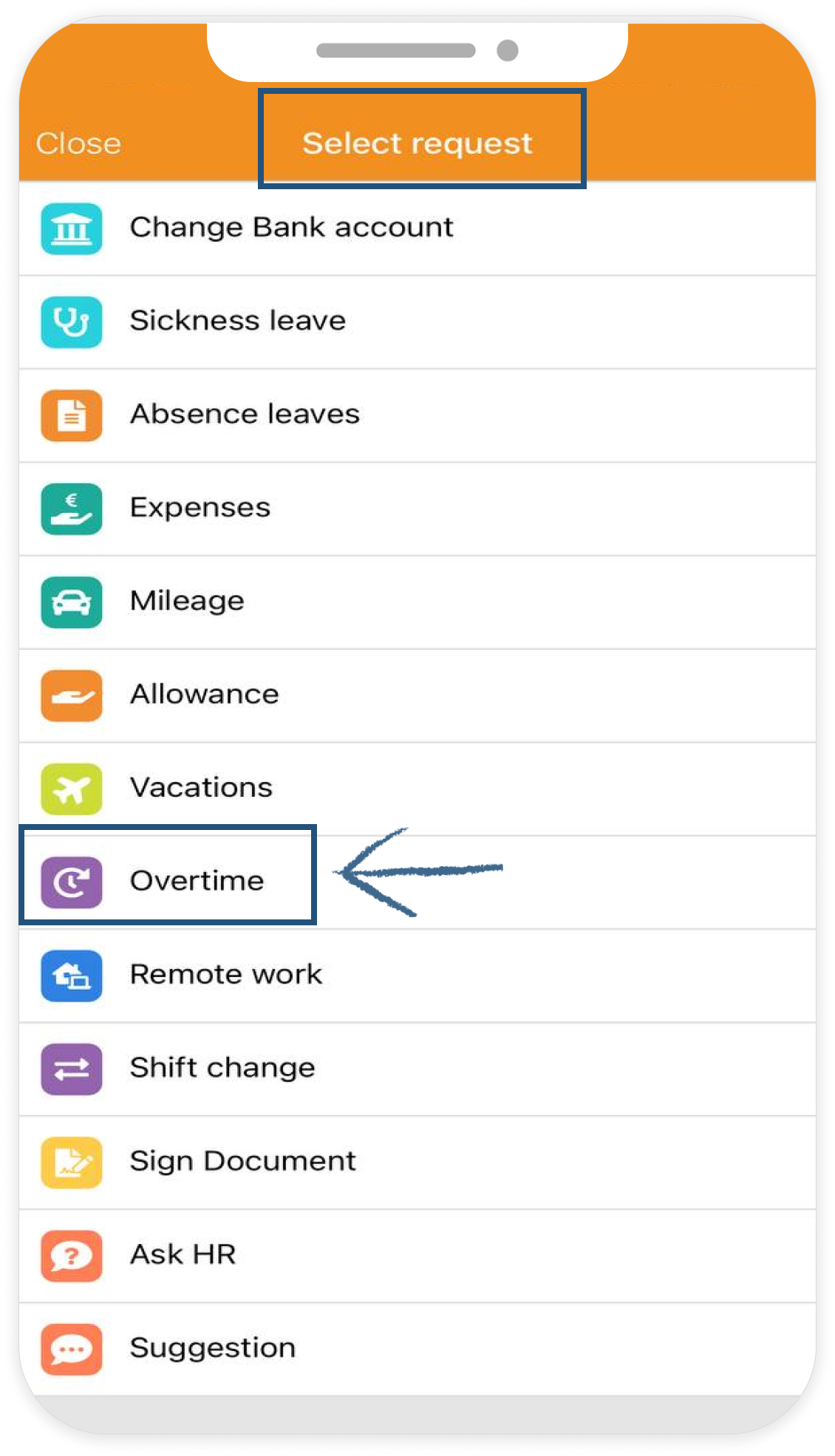Image resolution: width=835 pixels, height=1456 pixels.
Task: Open Absence leaves request
Action: coord(245,414)
